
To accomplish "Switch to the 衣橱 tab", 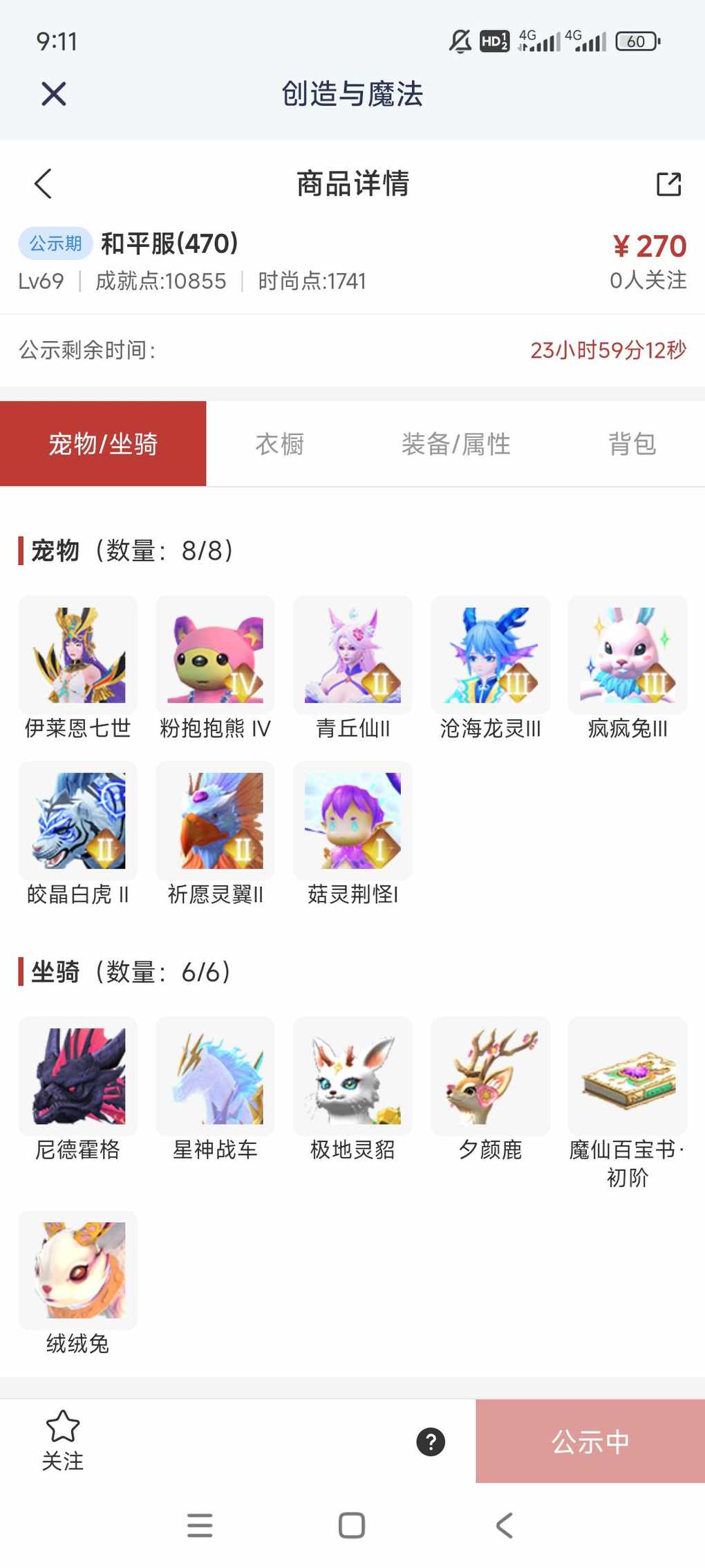I will point(280,444).
